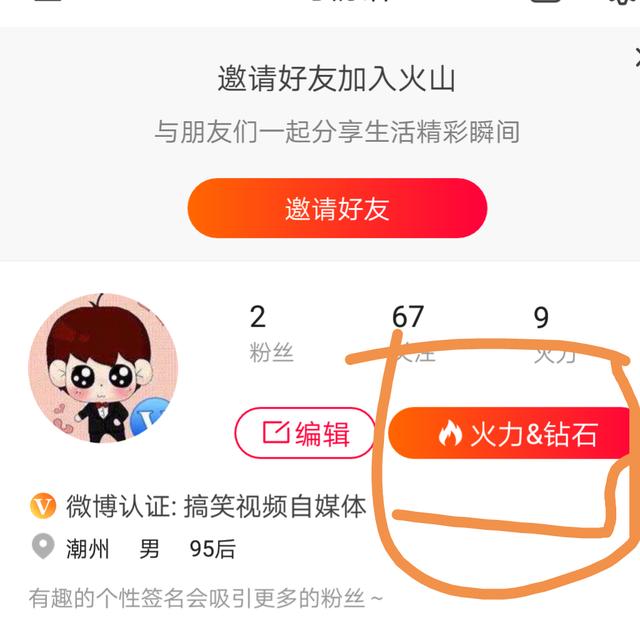
Task: Tap the 邀请好友 invite button
Action: (x=337, y=209)
